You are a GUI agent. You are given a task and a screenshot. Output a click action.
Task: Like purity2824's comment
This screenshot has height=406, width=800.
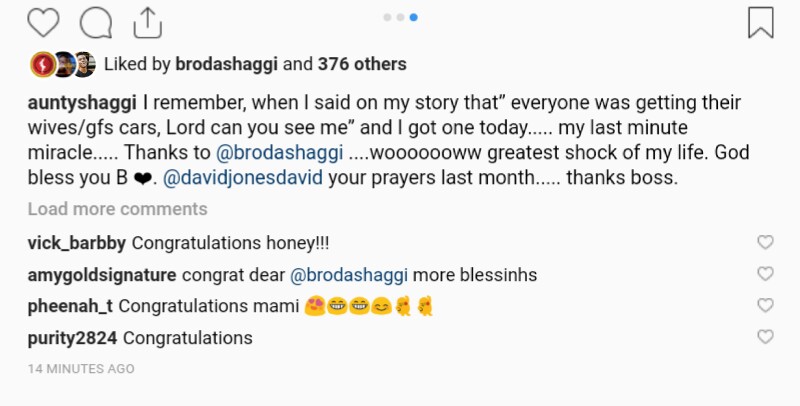pyautogui.click(x=765, y=337)
